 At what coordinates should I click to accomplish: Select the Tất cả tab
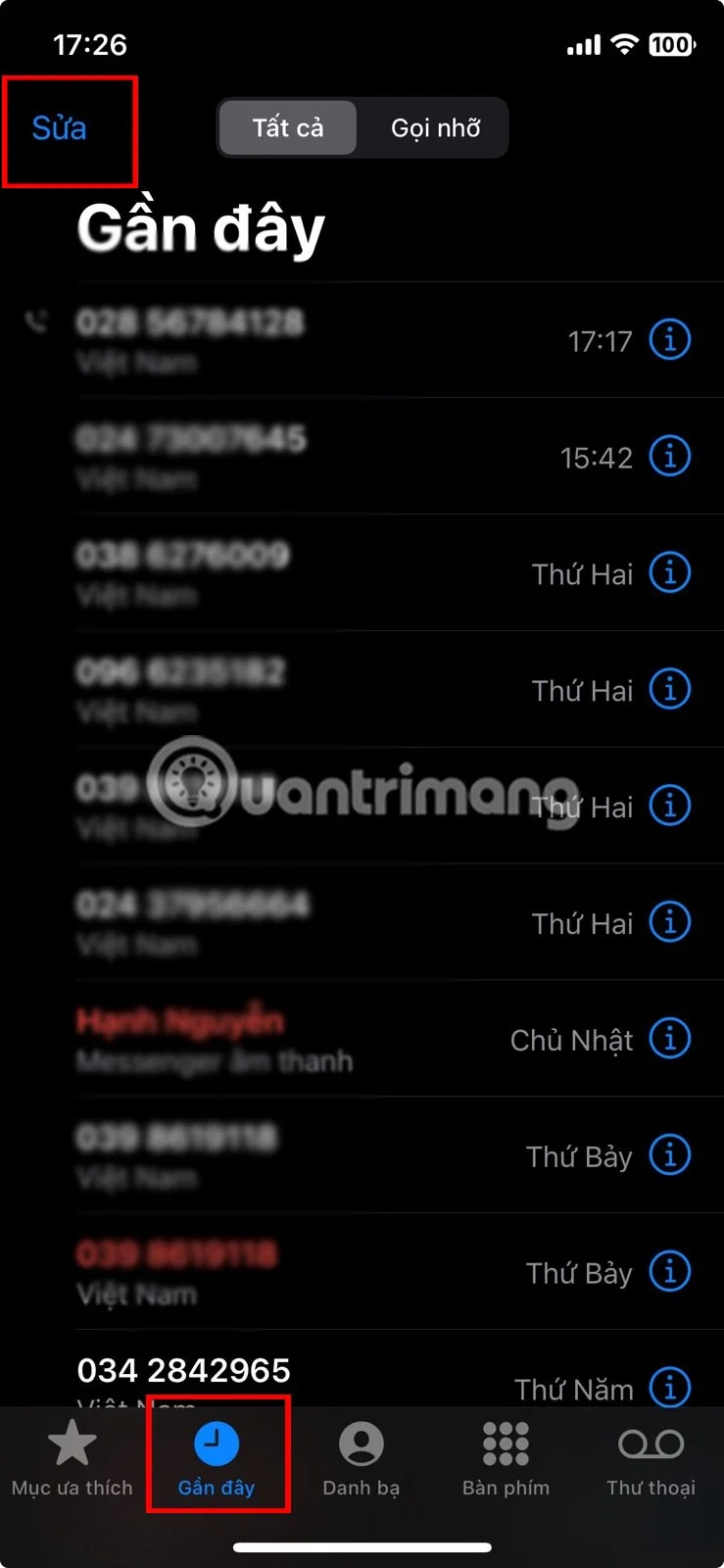coord(287,127)
